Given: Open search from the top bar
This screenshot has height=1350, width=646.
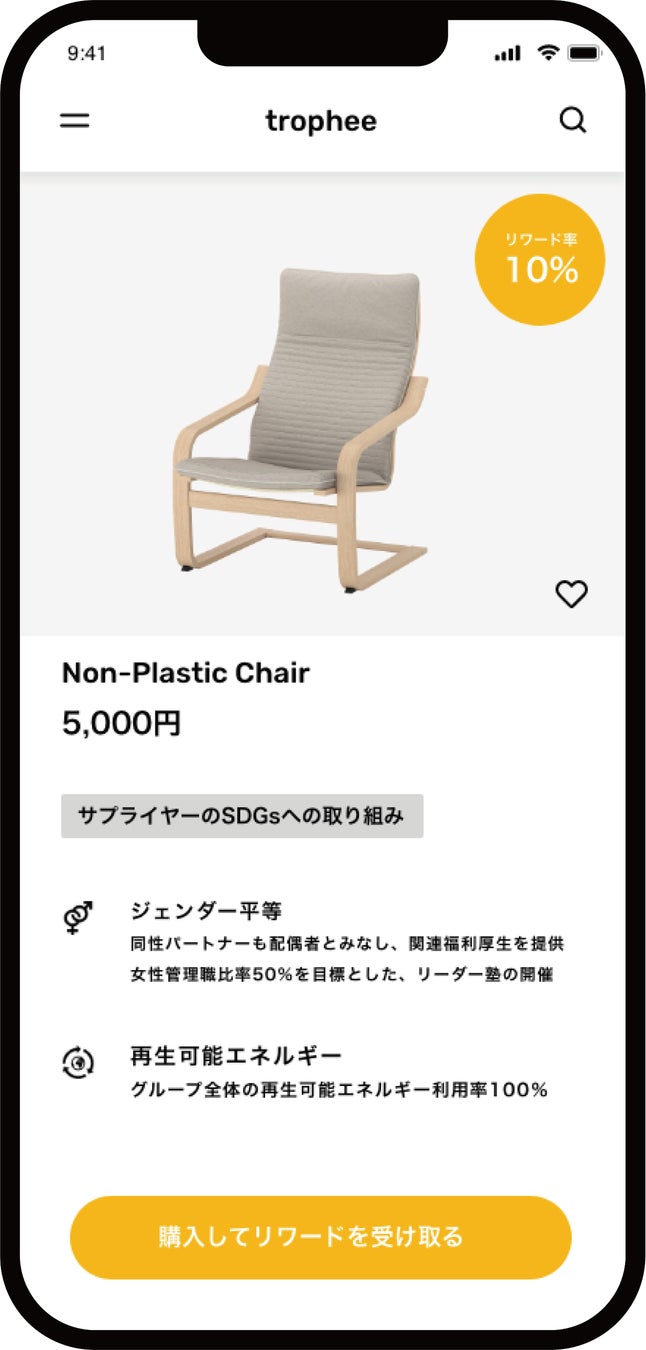Looking at the screenshot, I should [572, 121].
